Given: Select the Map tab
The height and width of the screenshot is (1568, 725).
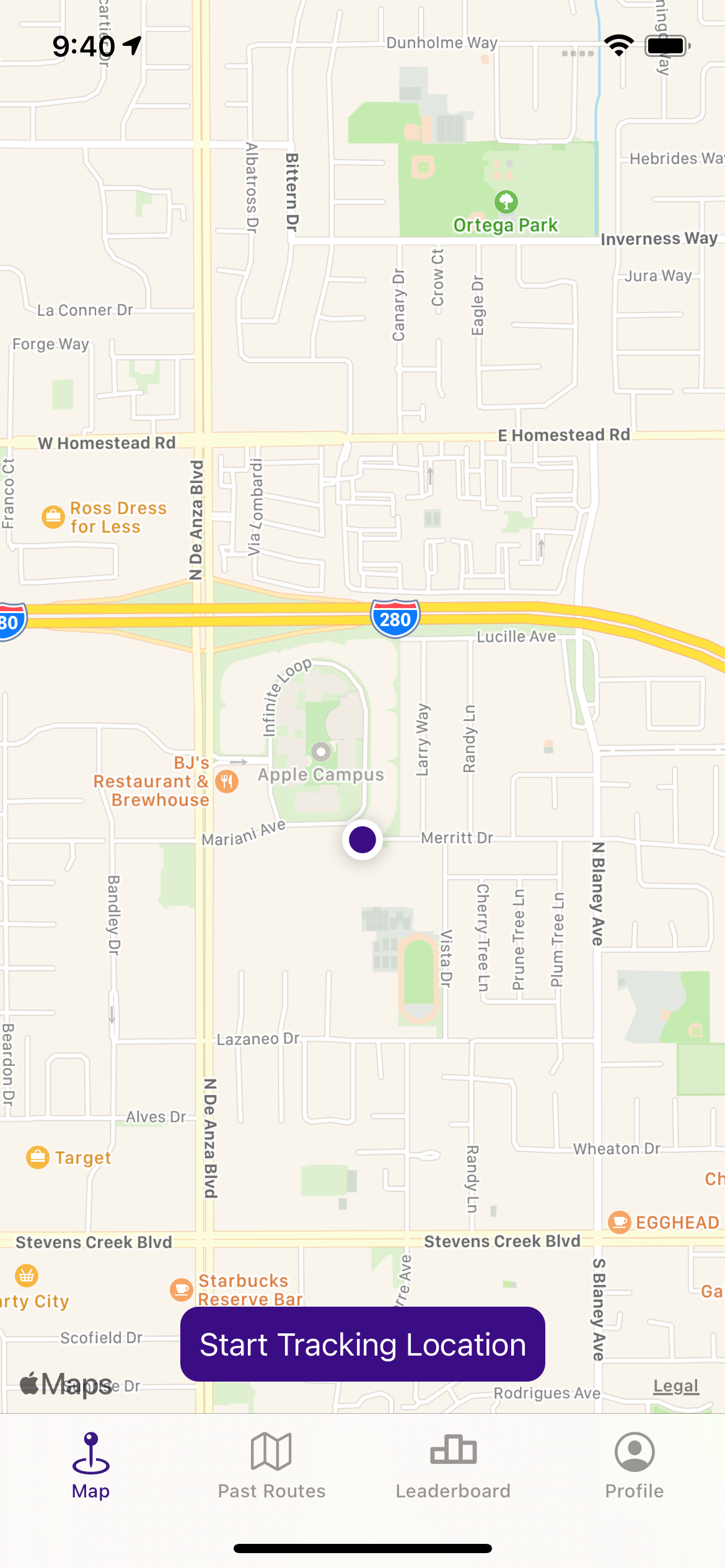Looking at the screenshot, I should click(x=91, y=1466).
